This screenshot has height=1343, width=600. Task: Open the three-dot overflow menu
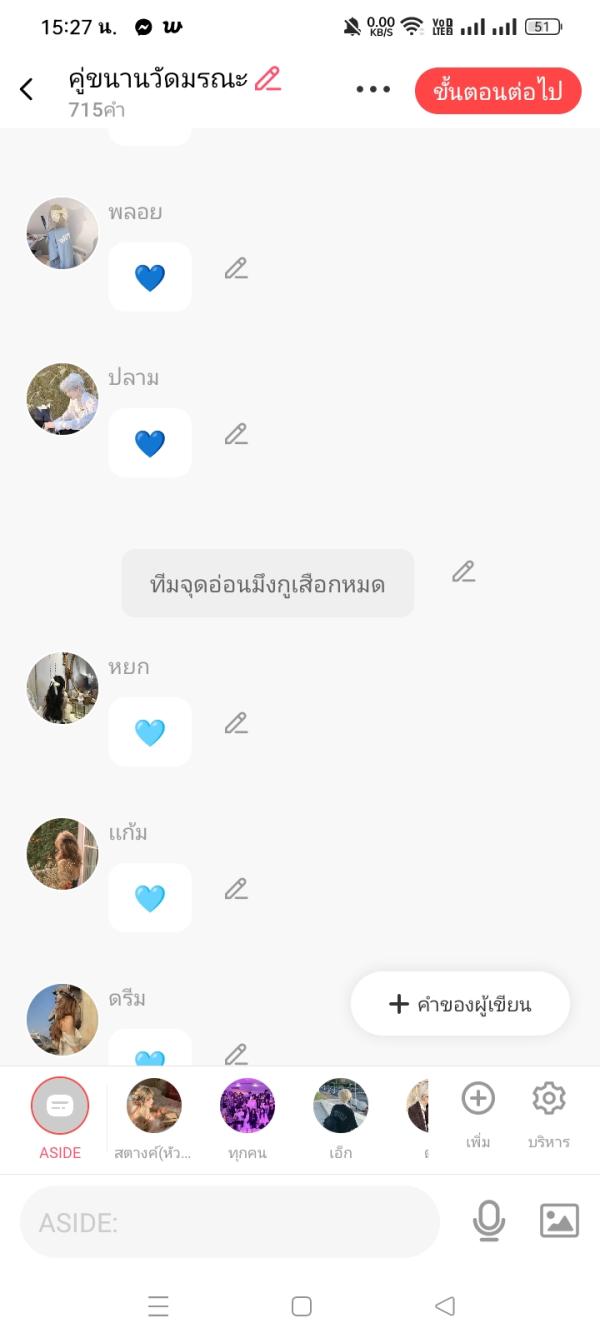(x=373, y=90)
